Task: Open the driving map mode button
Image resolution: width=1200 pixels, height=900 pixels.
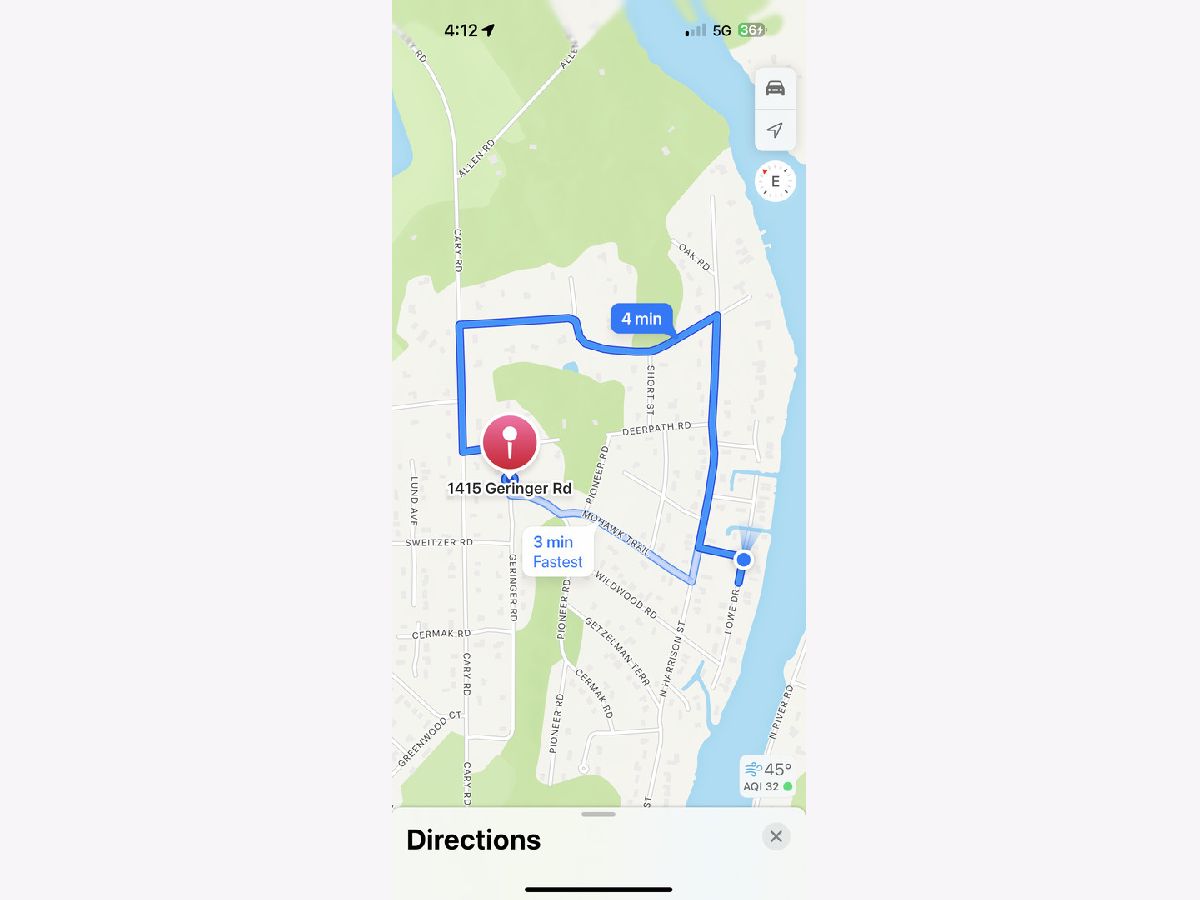Action: [775, 88]
